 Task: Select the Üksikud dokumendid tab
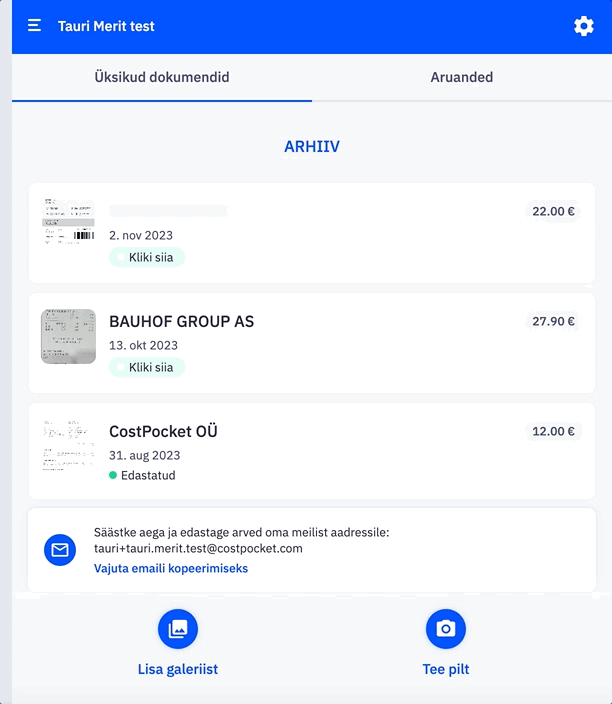[162, 77]
